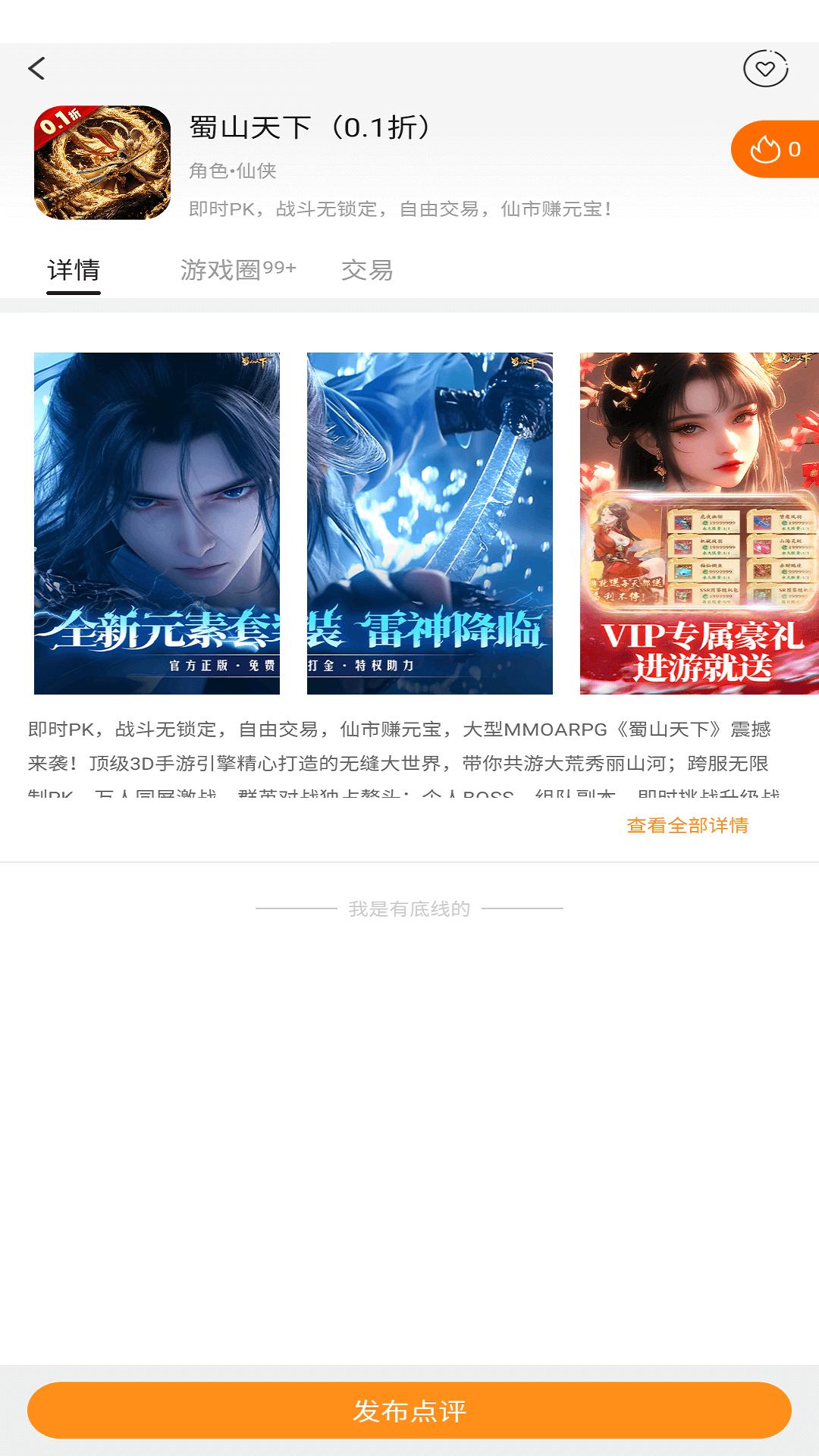View the 雷神降临 screenshot
Screen dimensions: 819x1456
pyautogui.click(x=428, y=522)
